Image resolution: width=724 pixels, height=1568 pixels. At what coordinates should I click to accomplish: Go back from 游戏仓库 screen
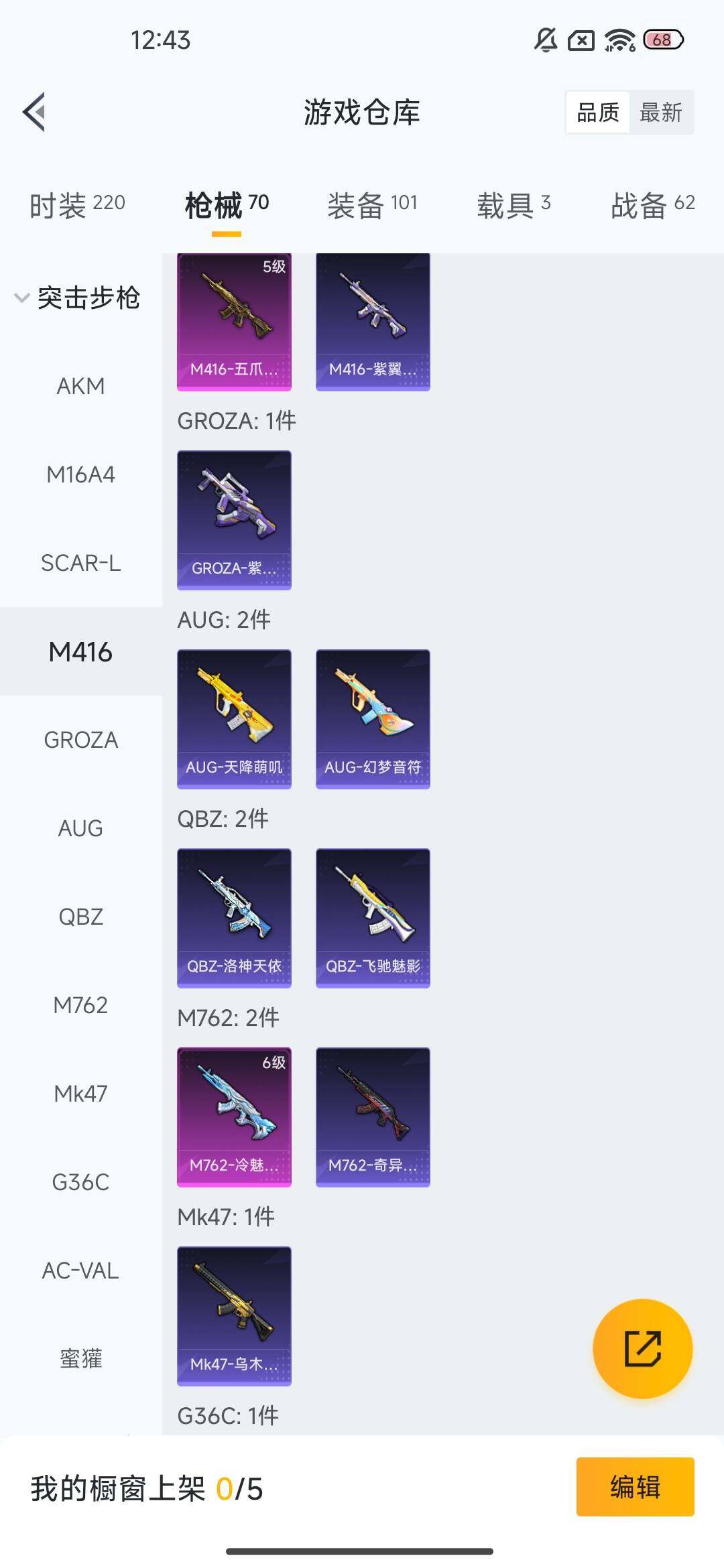[x=34, y=112]
